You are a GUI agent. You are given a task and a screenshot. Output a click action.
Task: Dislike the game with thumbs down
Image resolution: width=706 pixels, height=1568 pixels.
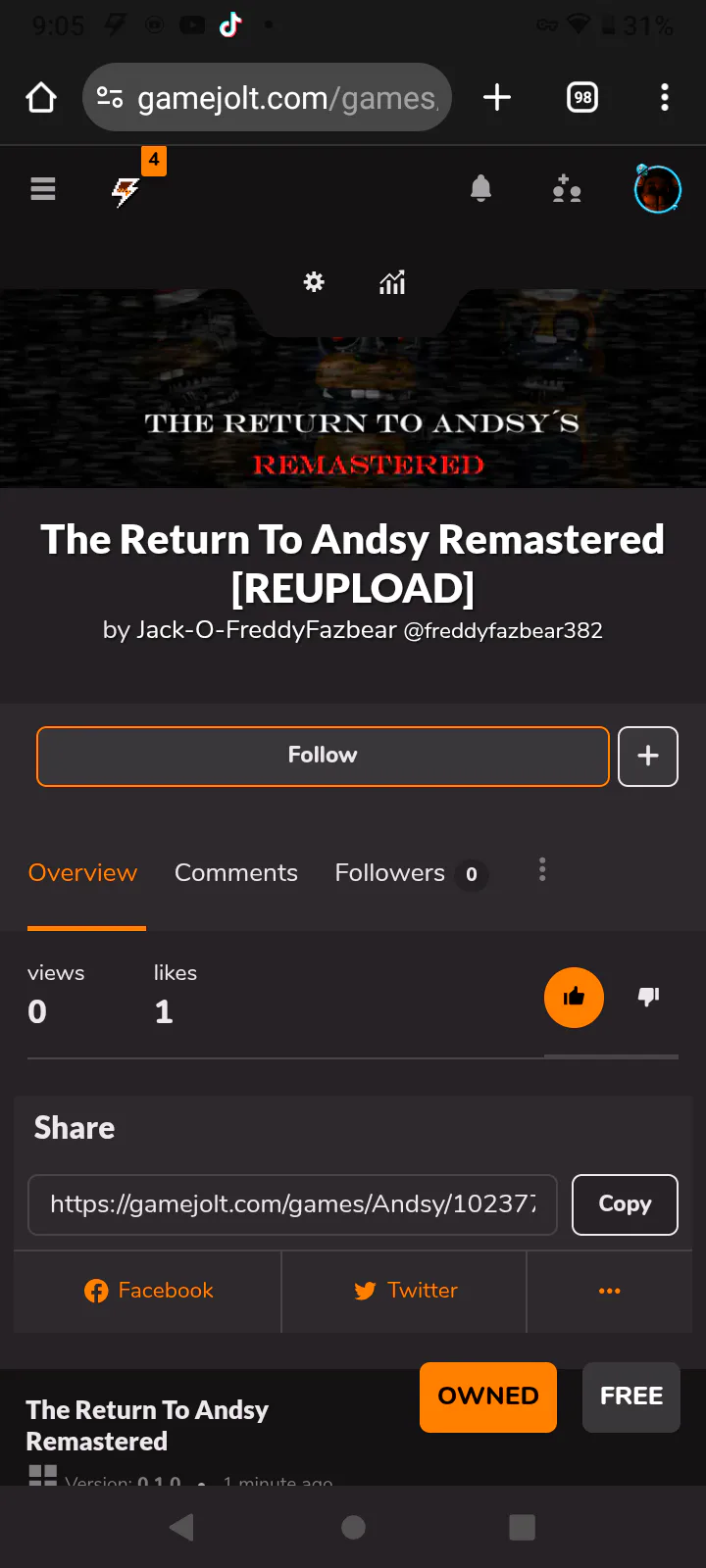pyautogui.click(x=648, y=997)
